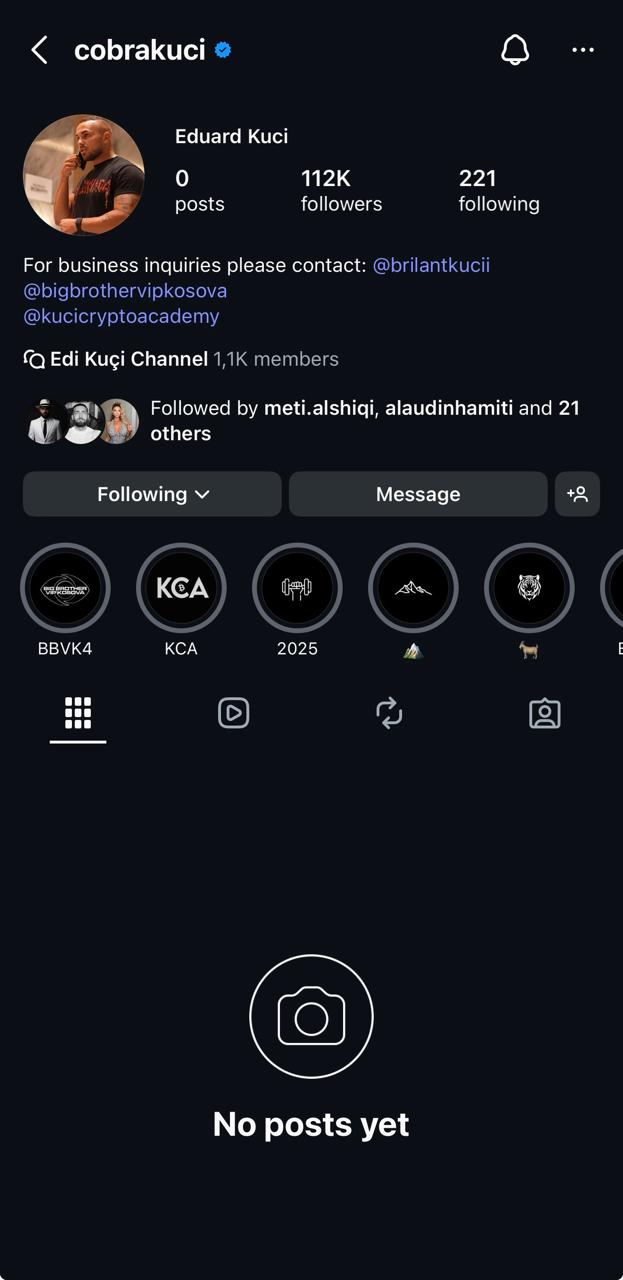Screen dimensions: 623x1280
Task: Open the @bigbrothervipkosova link
Action: tap(125, 291)
